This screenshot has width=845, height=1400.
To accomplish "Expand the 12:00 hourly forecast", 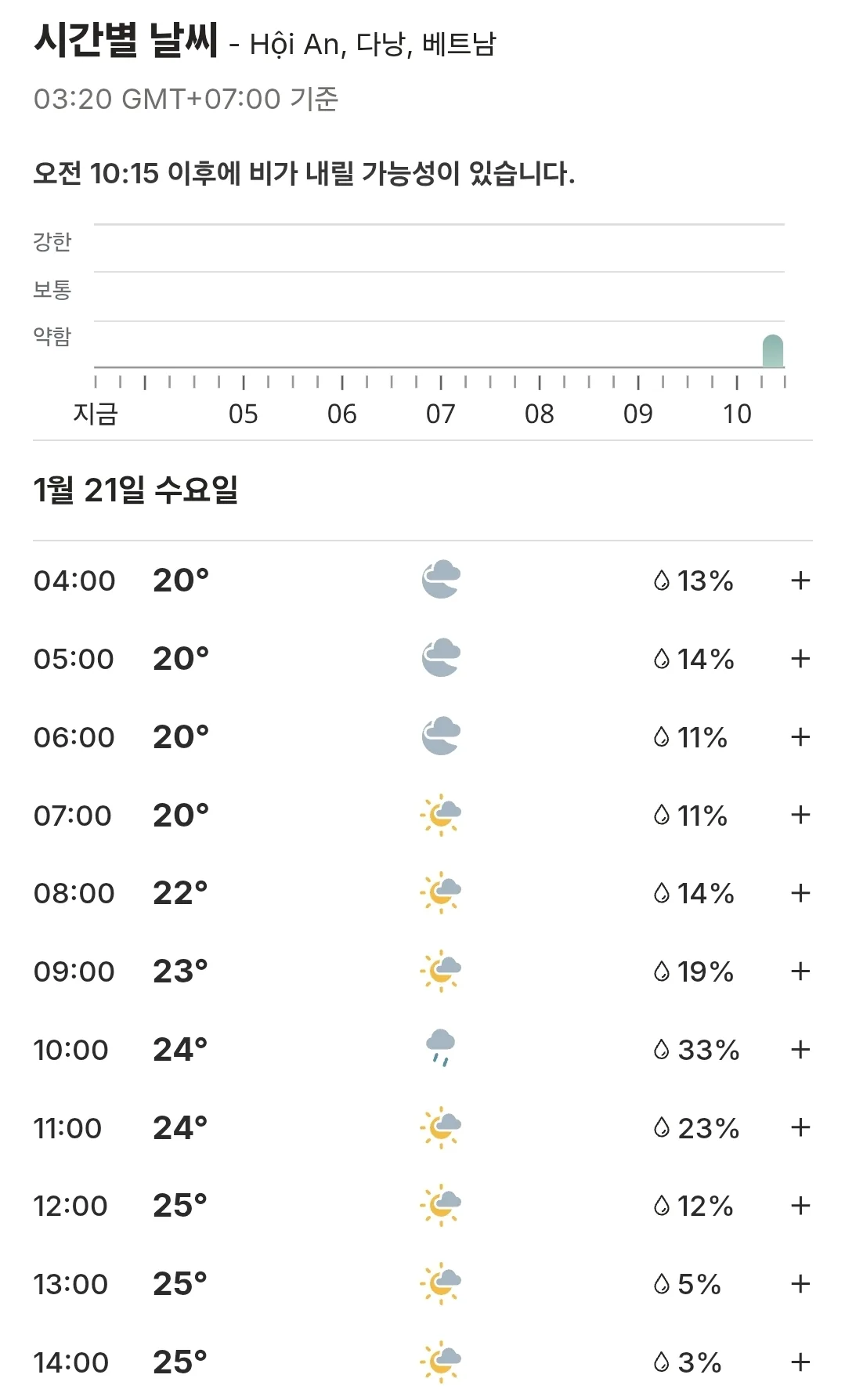I will (800, 1206).
